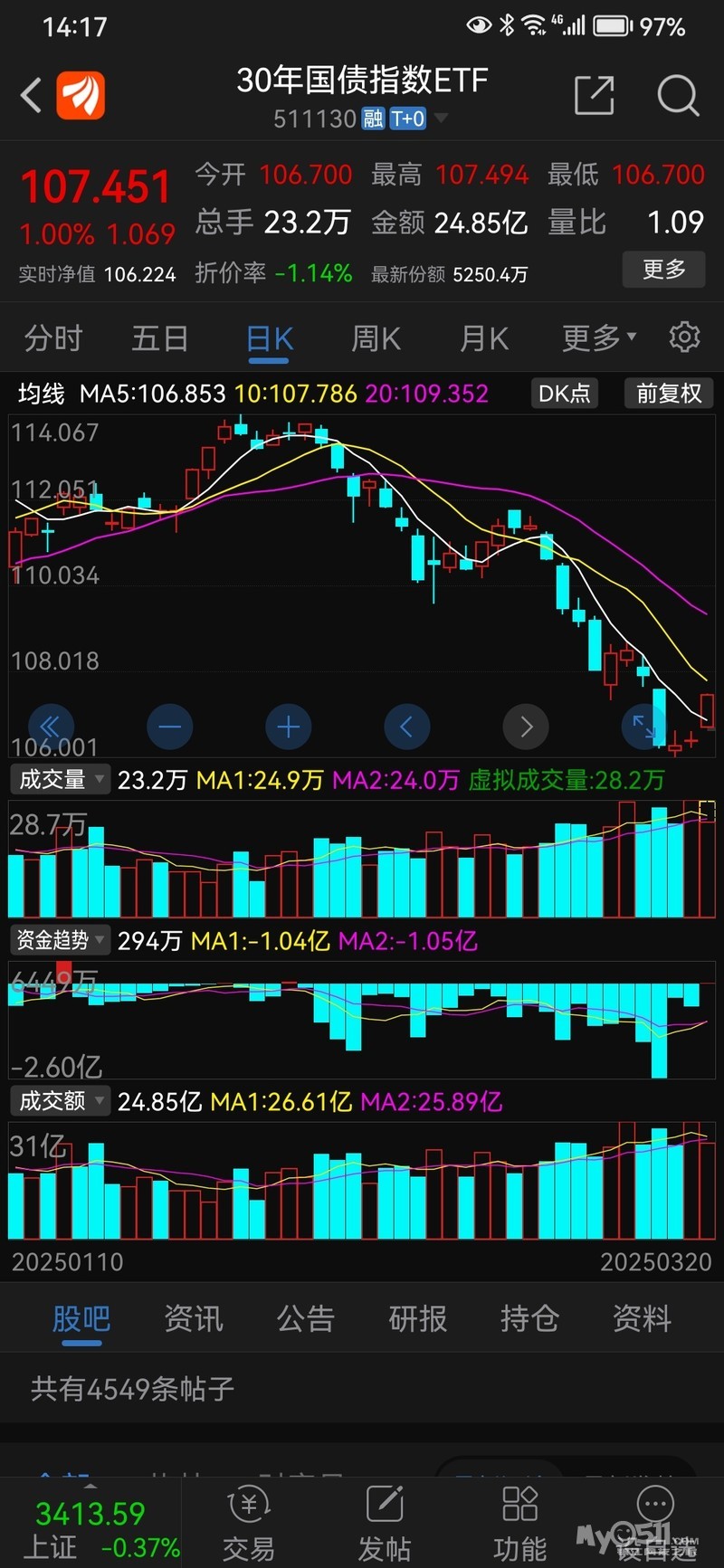Open the 成交量 indicator dropdown
The width and height of the screenshot is (724, 1568).
coord(60,780)
